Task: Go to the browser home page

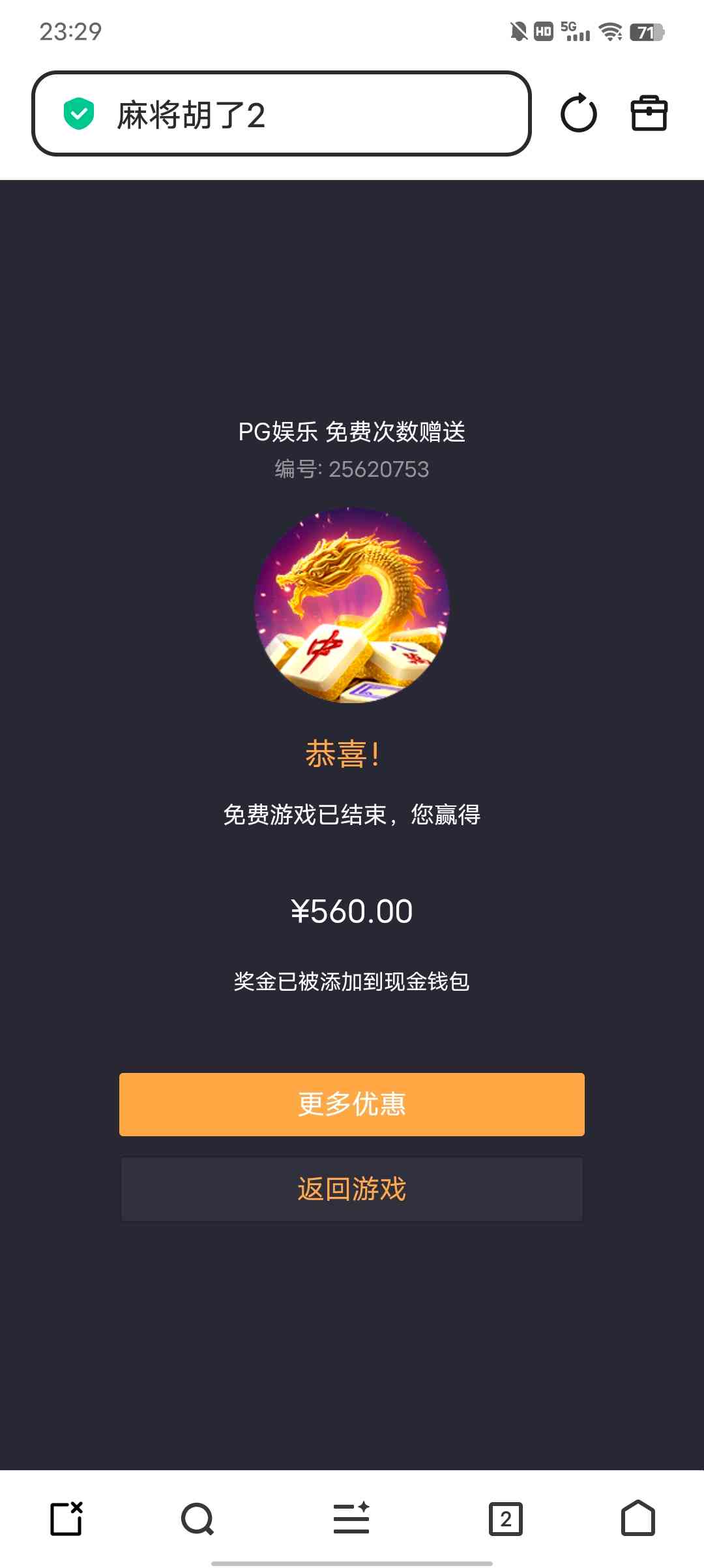Action: point(638,1518)
